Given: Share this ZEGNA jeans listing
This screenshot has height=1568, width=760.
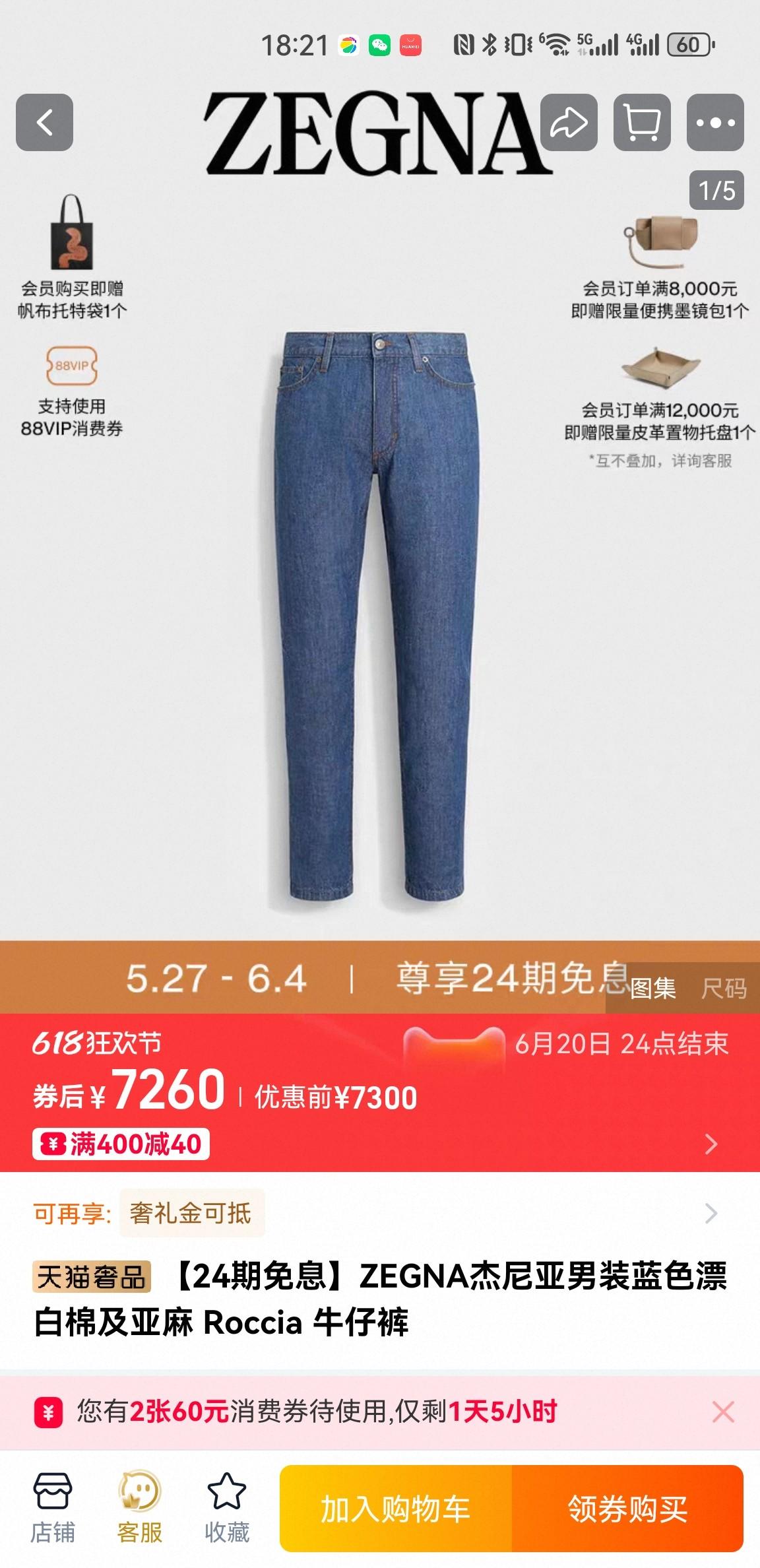Looking at the screenshot, I should click(x=569, y=122).
